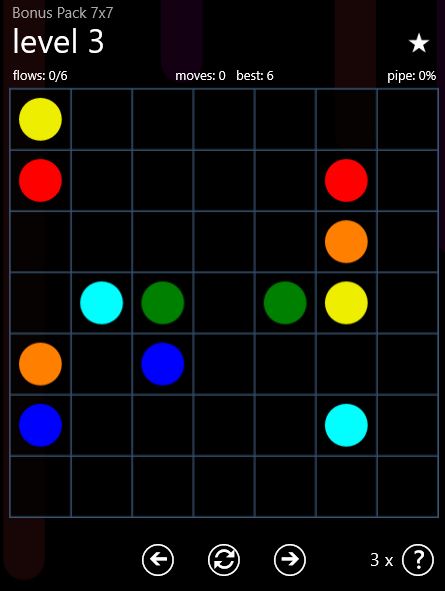Select the cyan dot beside the green dot
Viewport: 445px width, 591px height.
(101, 303)
